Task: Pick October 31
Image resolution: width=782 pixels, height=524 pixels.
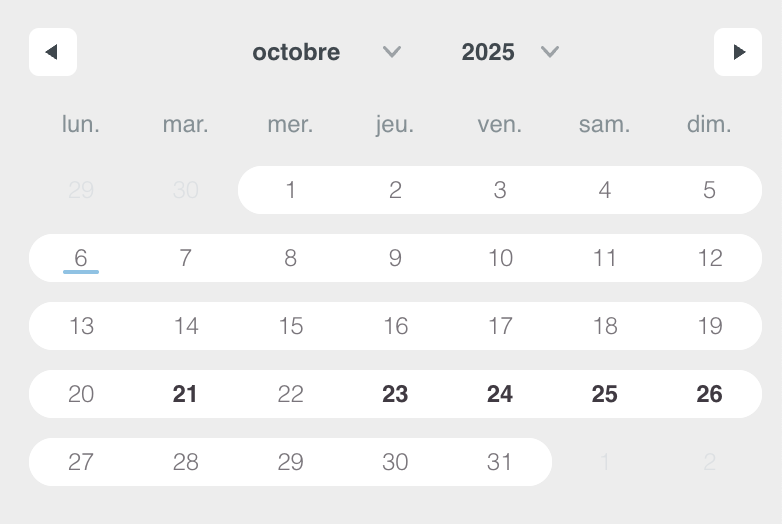Action: point(500,462)
